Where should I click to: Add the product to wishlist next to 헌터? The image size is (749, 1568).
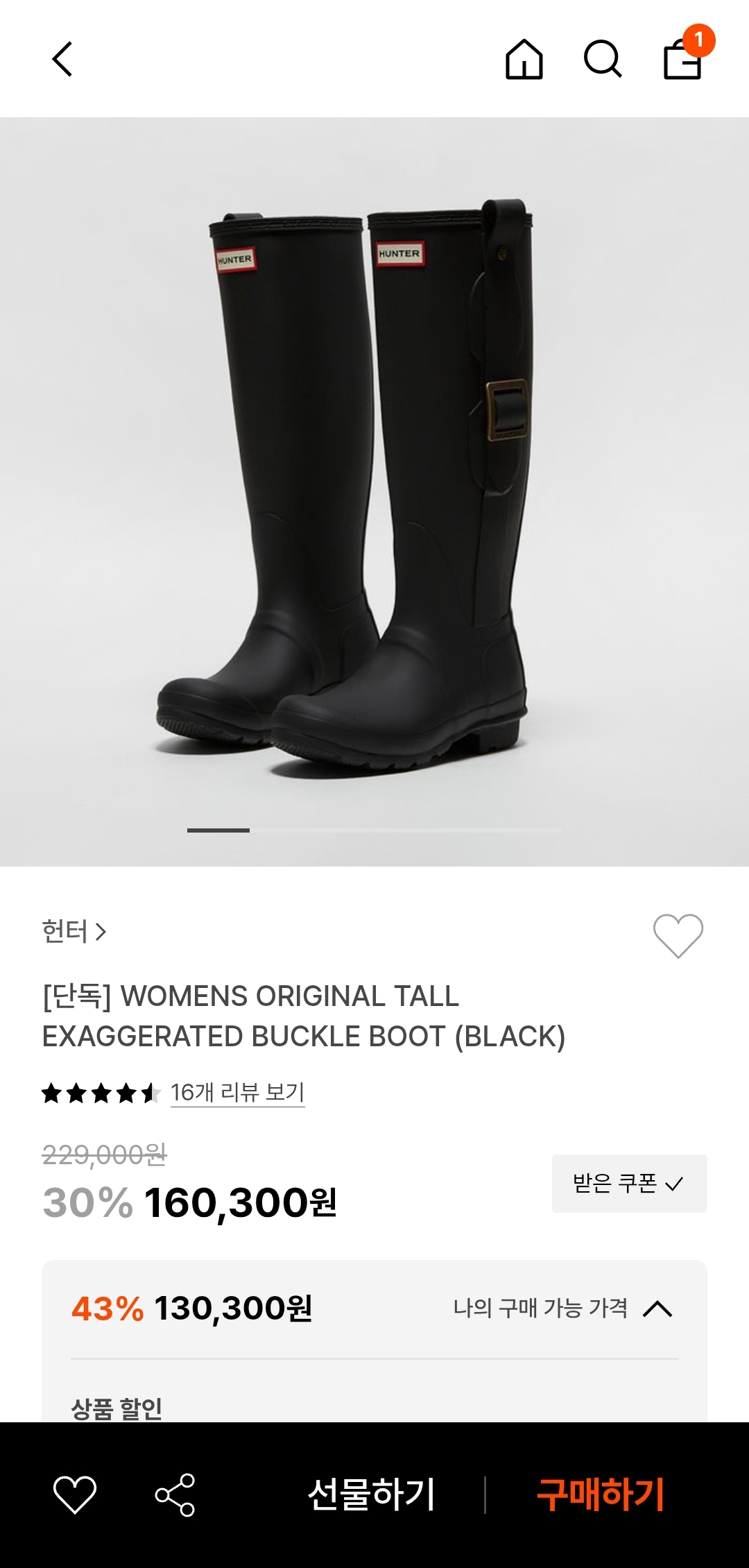coord(678,935)
